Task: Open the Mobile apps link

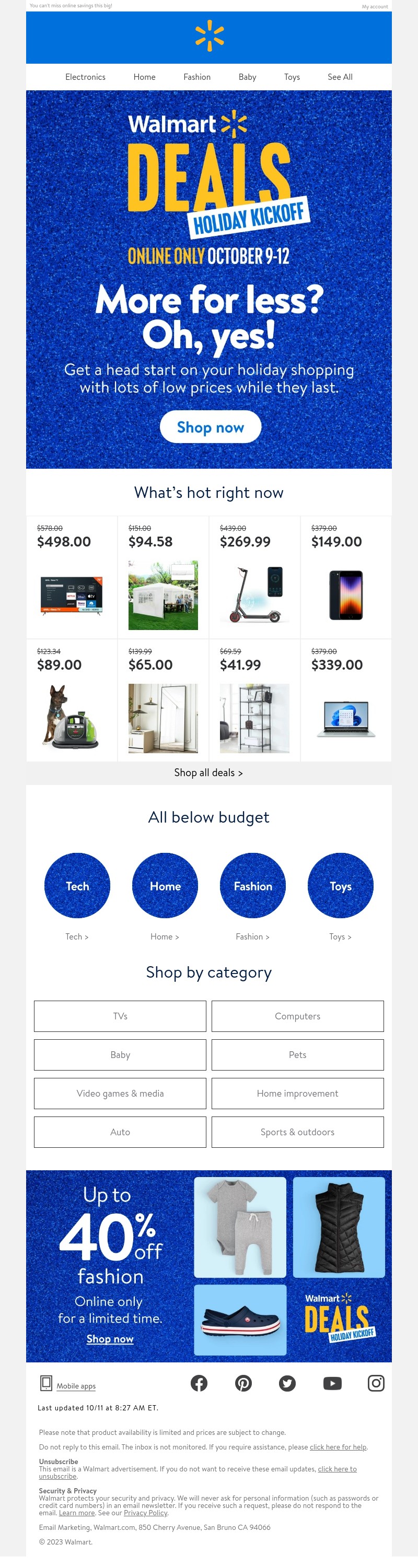Action: [x=76, y=1386]
